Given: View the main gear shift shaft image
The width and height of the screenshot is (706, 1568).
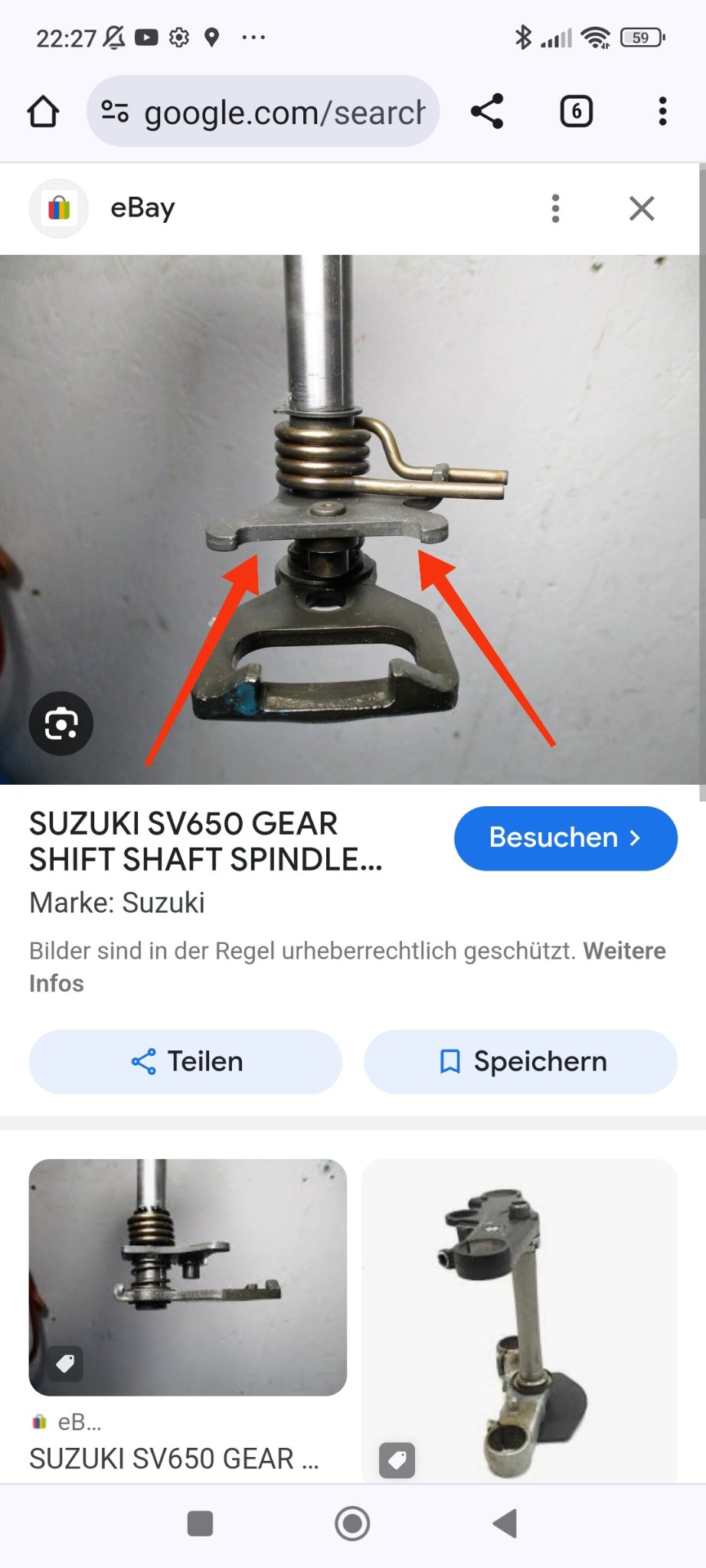Looking at the screenshot, I should tap(352, 521).
